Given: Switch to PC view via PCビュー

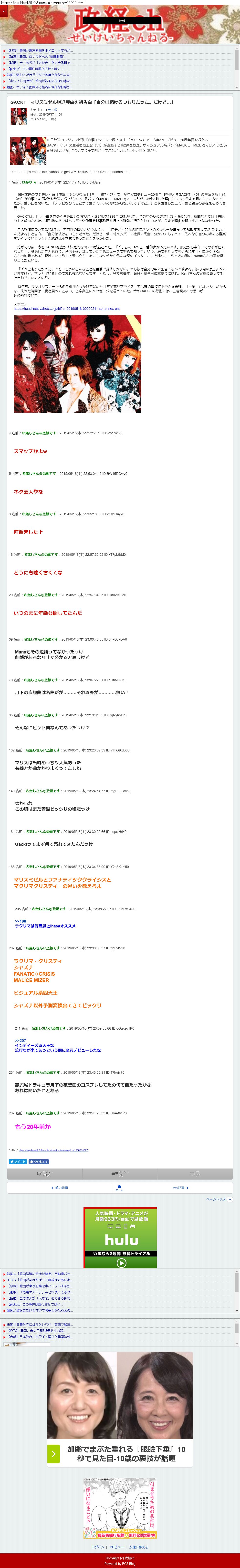Looking at the screenshot, I should (x=116, y=1547).
